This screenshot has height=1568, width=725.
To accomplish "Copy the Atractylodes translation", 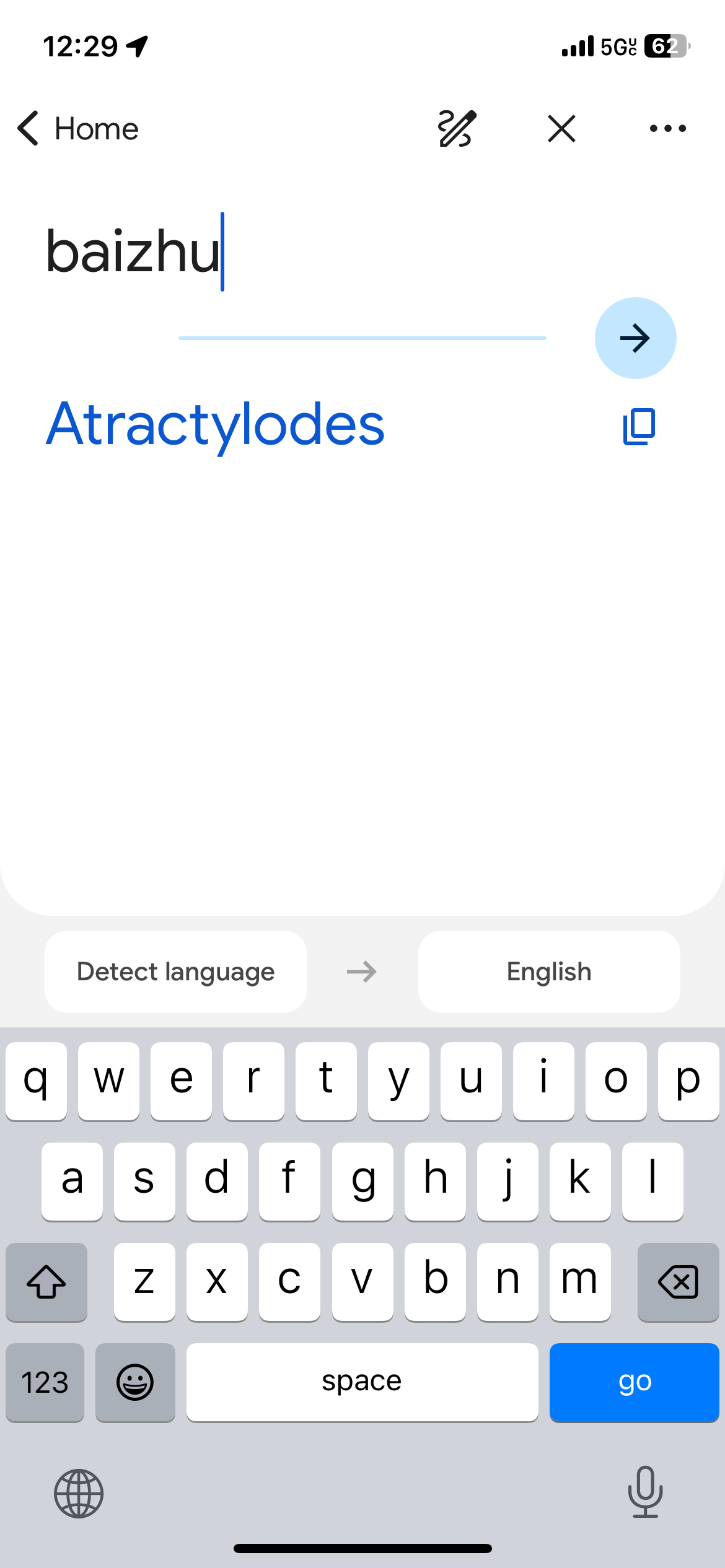I will [639, 426].
